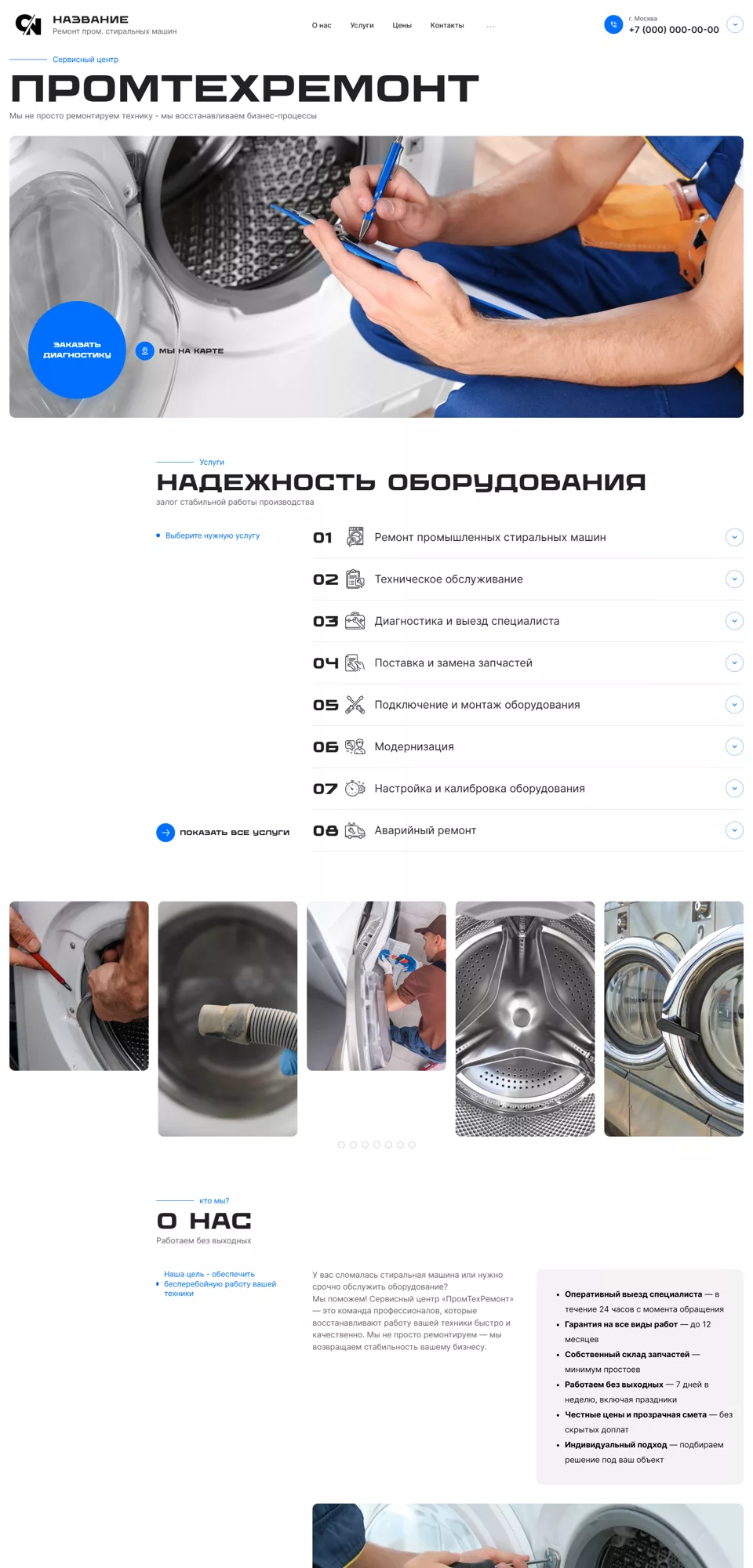Image resolution: width=753 pixels, height=1568 pixels.
Task: Expand Поставка и замена запчастей
Action: point(528,663)
